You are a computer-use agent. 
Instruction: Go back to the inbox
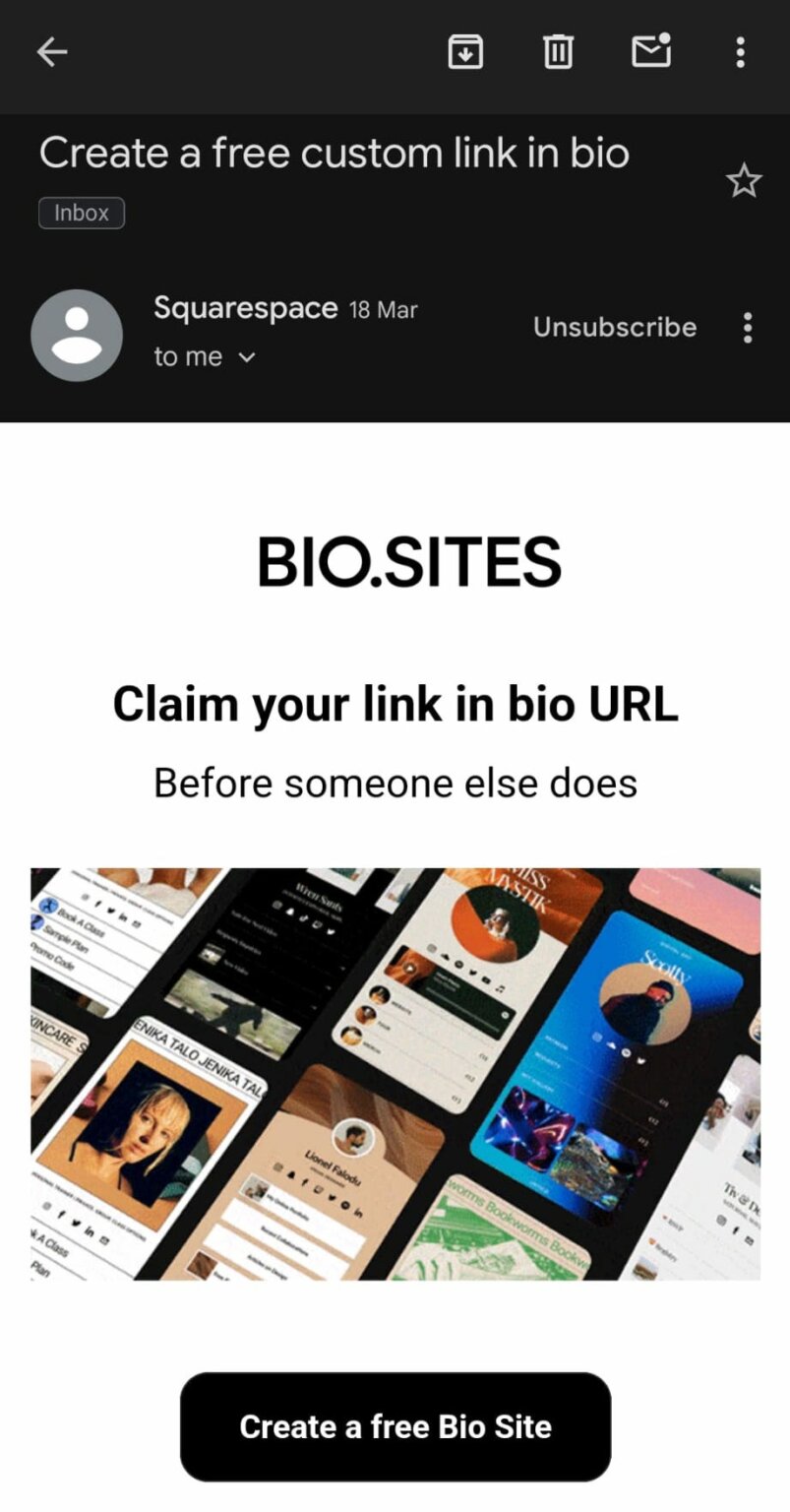coord(51,52)
